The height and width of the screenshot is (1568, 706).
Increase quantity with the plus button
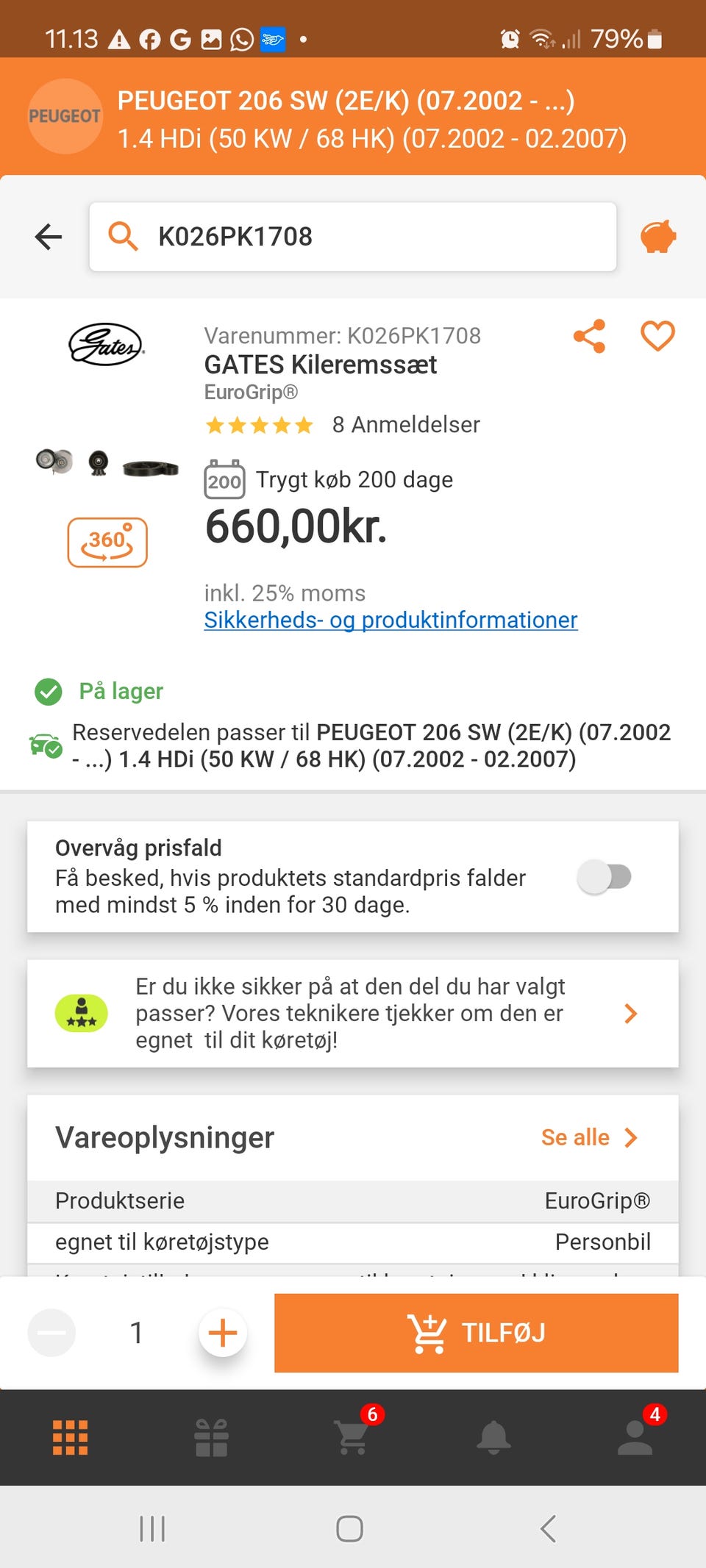coord(223,1333)
